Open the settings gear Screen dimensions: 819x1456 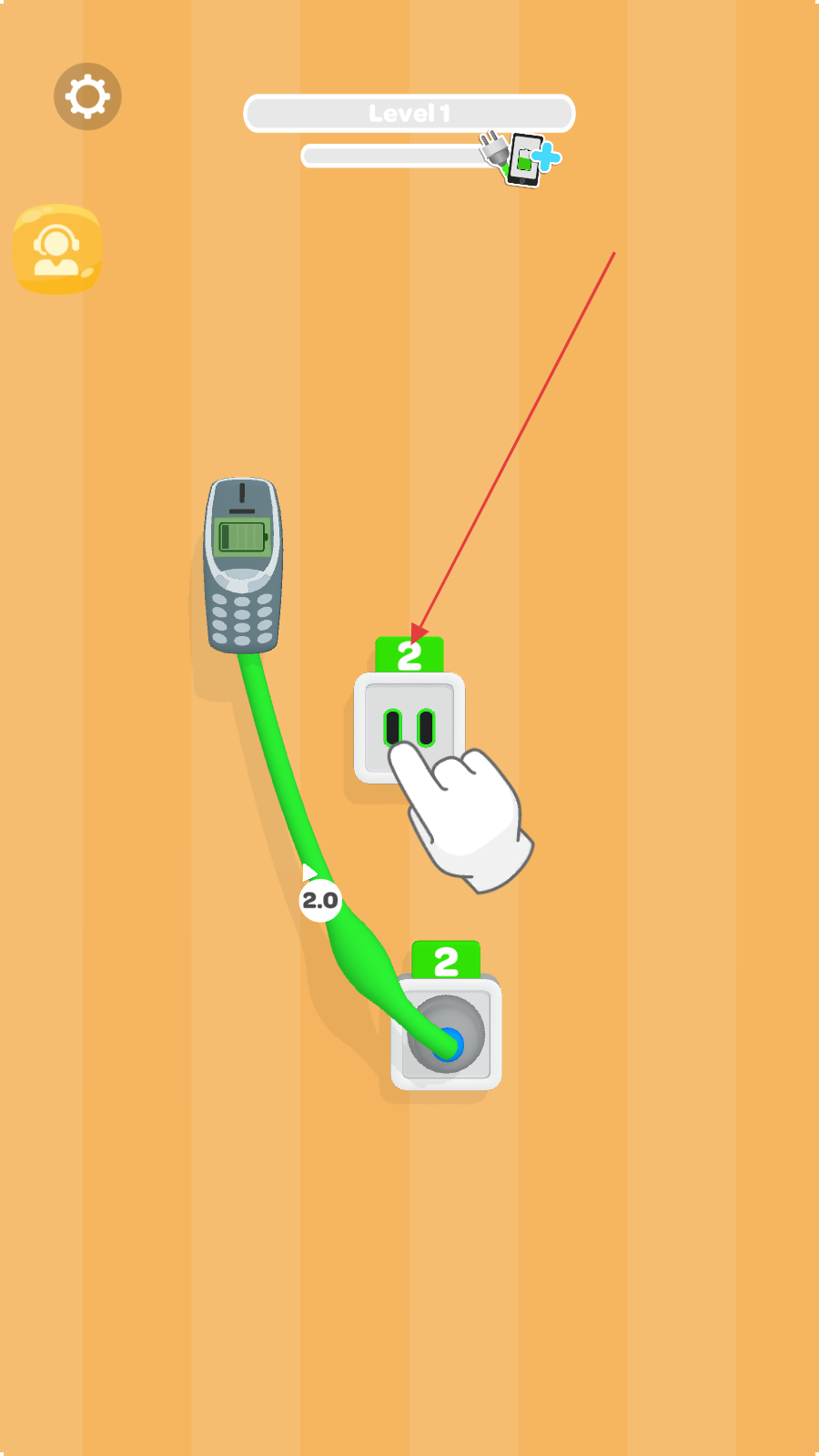[87, 96]
